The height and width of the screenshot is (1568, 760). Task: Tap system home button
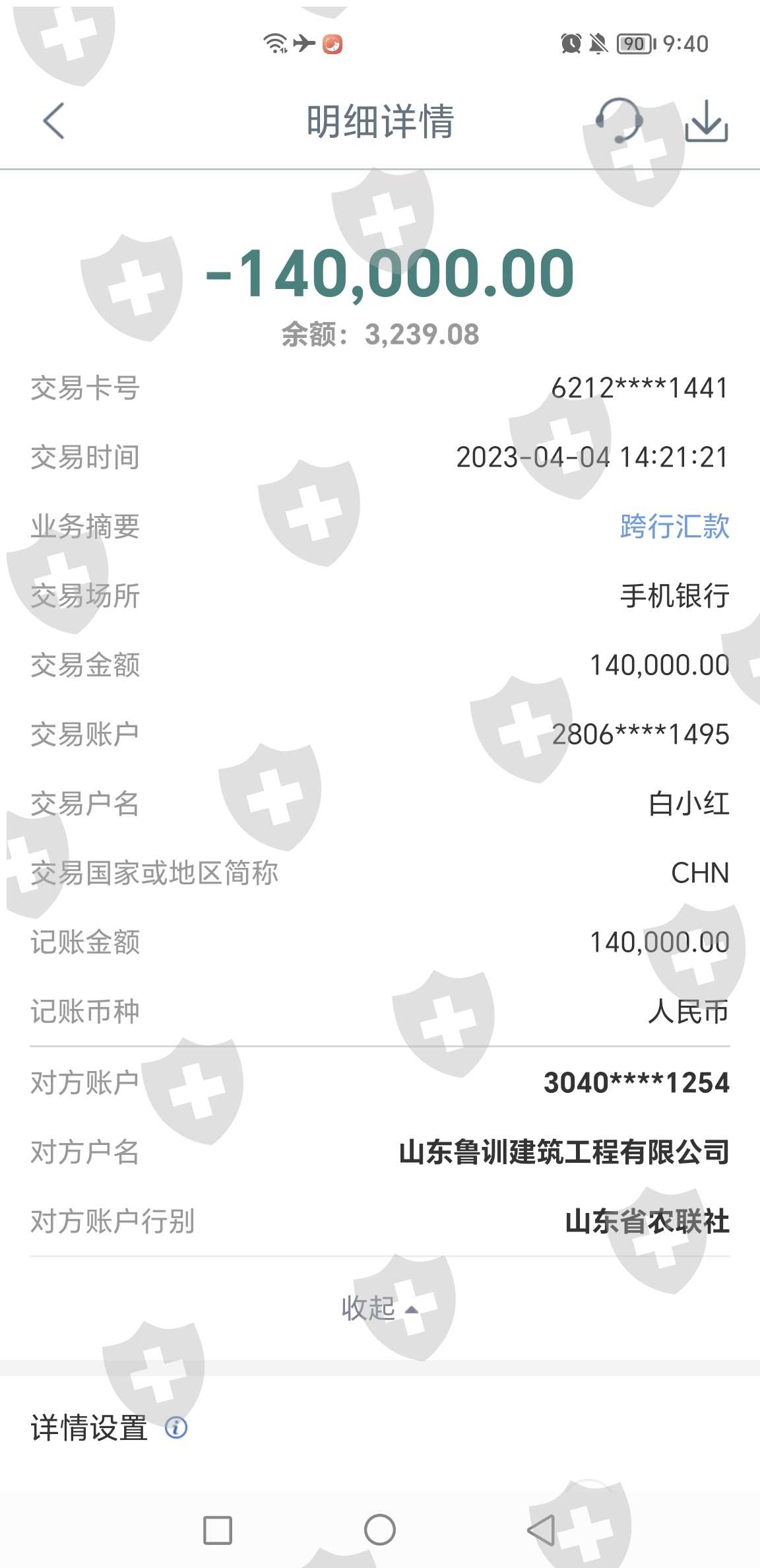[x=380, y=1530]
